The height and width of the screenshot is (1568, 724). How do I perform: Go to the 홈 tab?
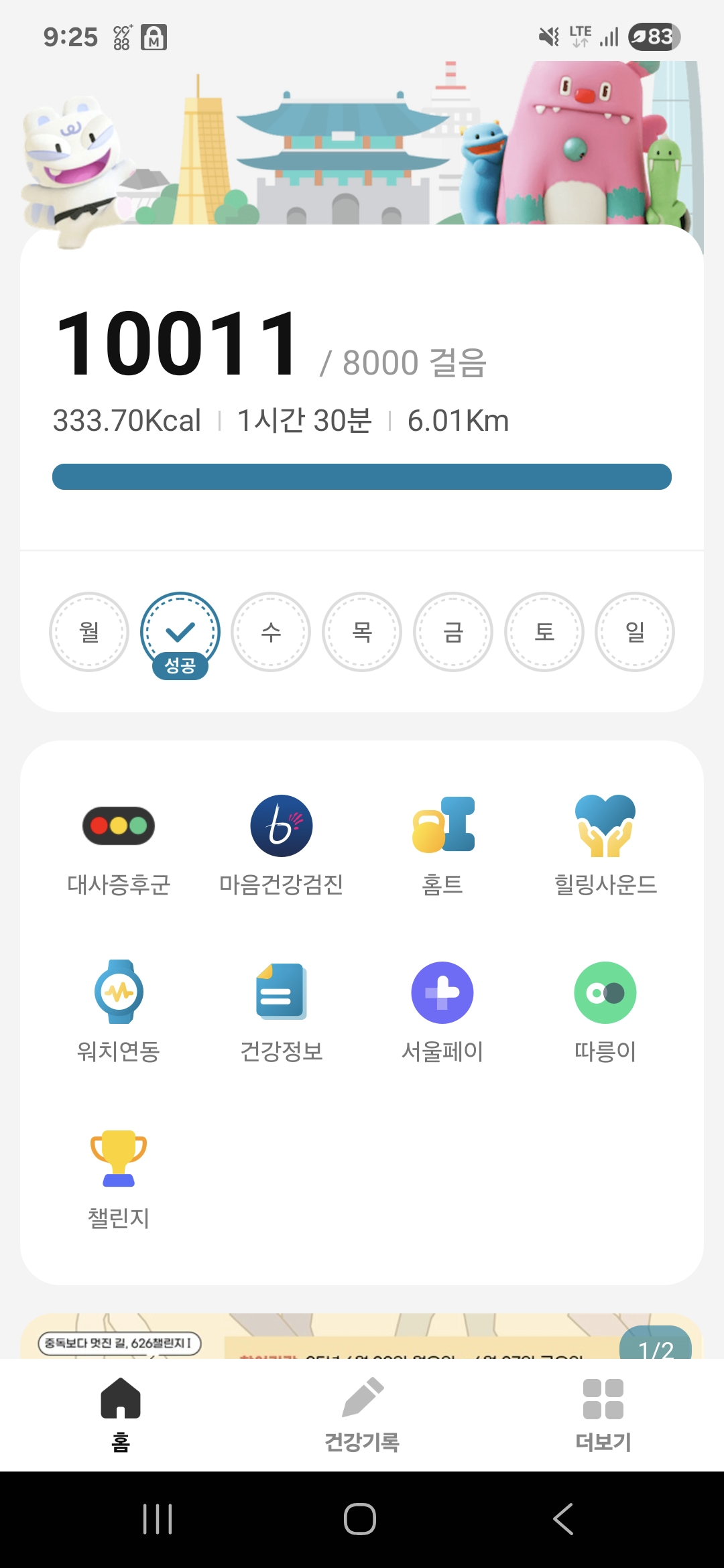point(121,1414)
